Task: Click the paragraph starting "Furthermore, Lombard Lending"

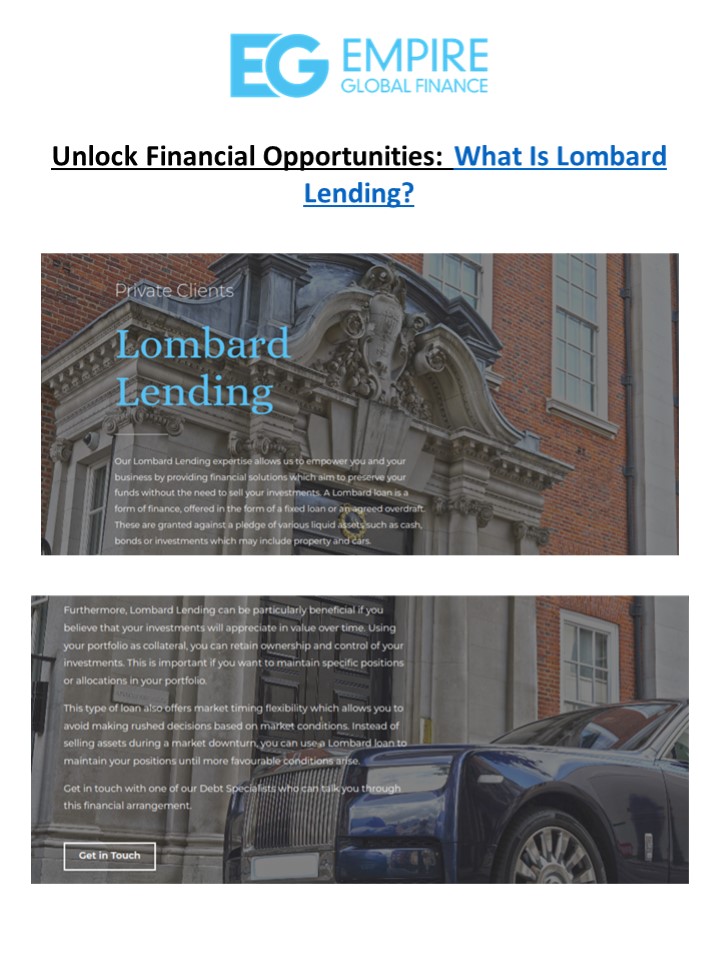Action: tap(235, 645)
